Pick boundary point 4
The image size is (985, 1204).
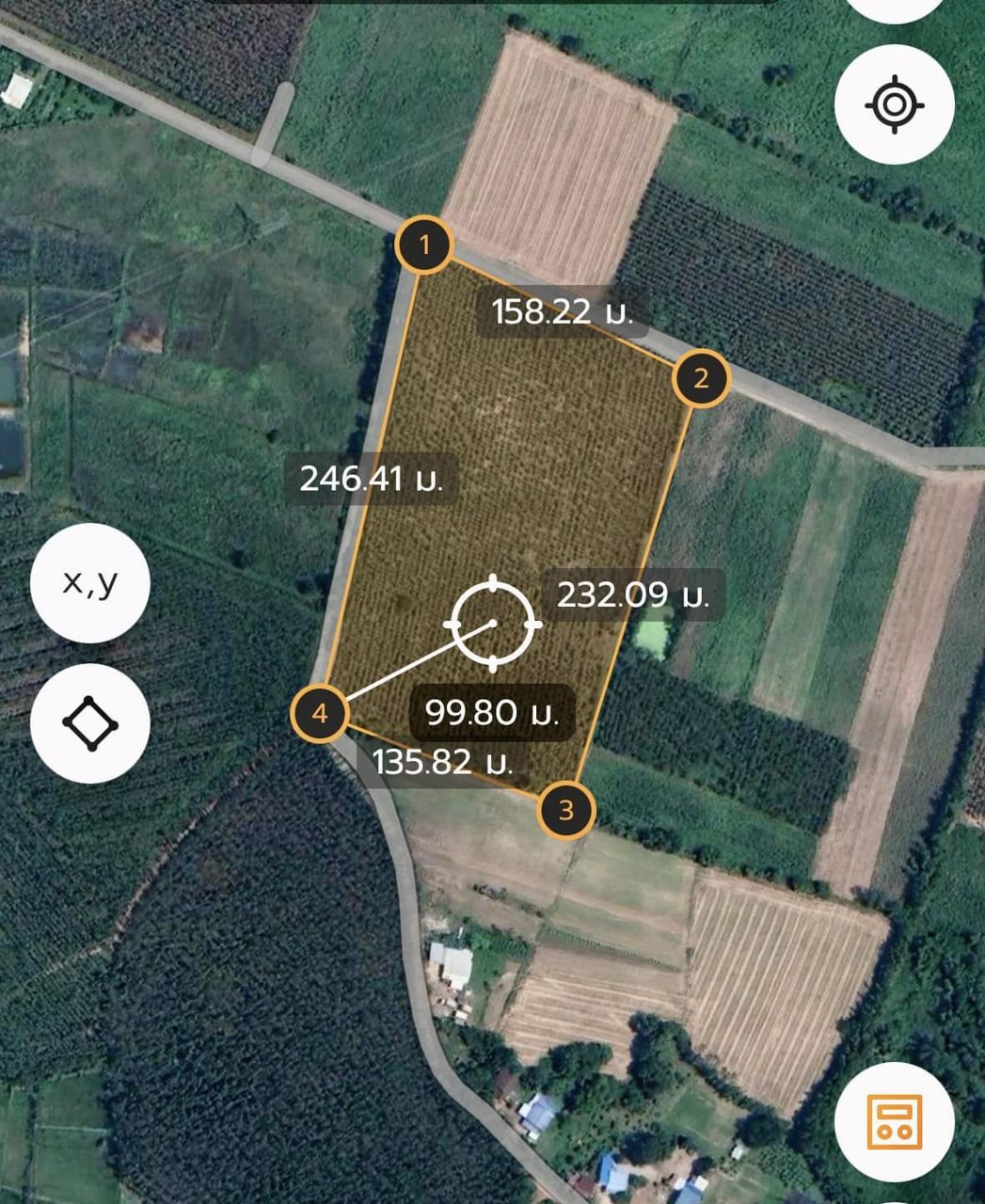click(x=320, y=714)
